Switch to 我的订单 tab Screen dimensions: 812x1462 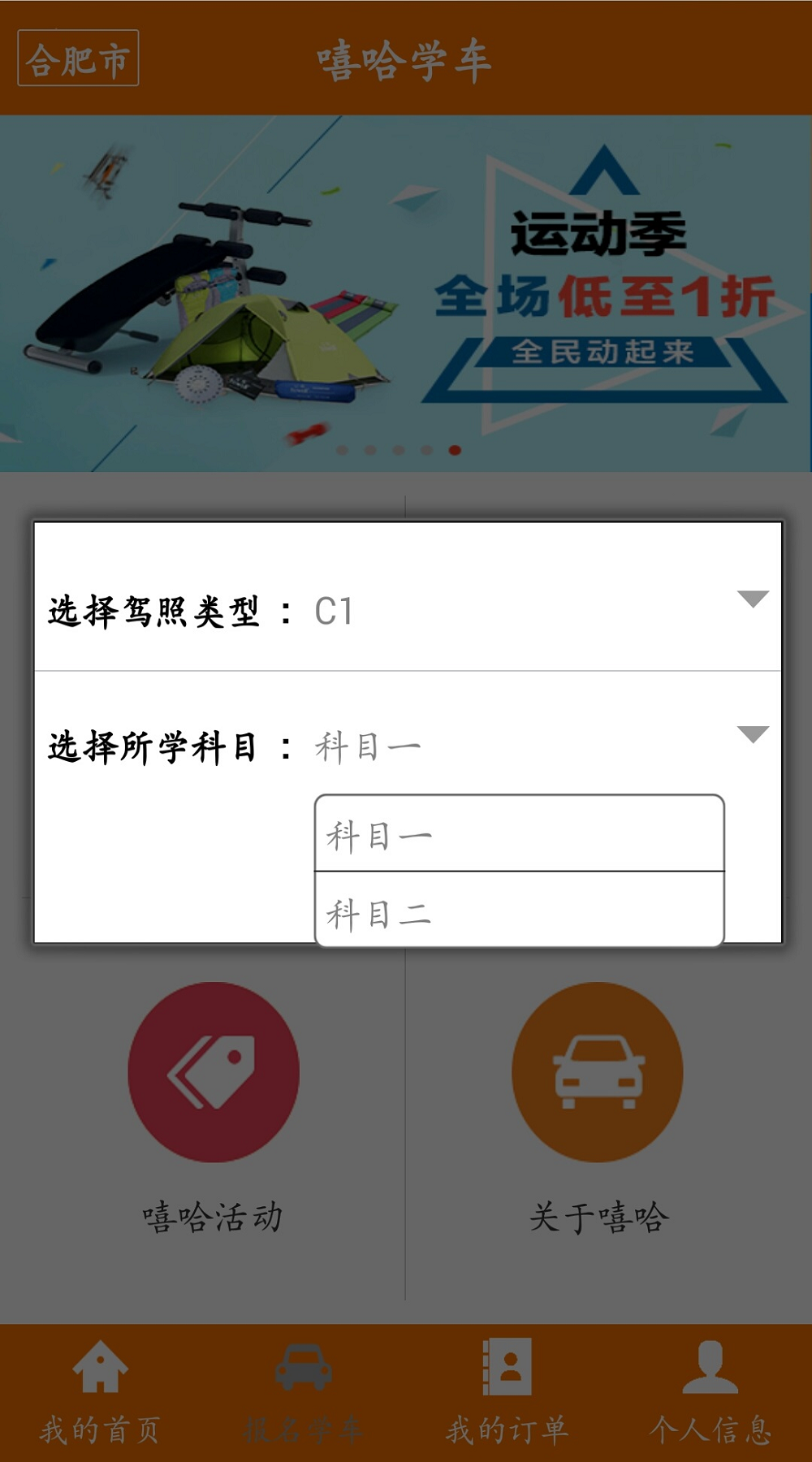(x=507, y=1393)
